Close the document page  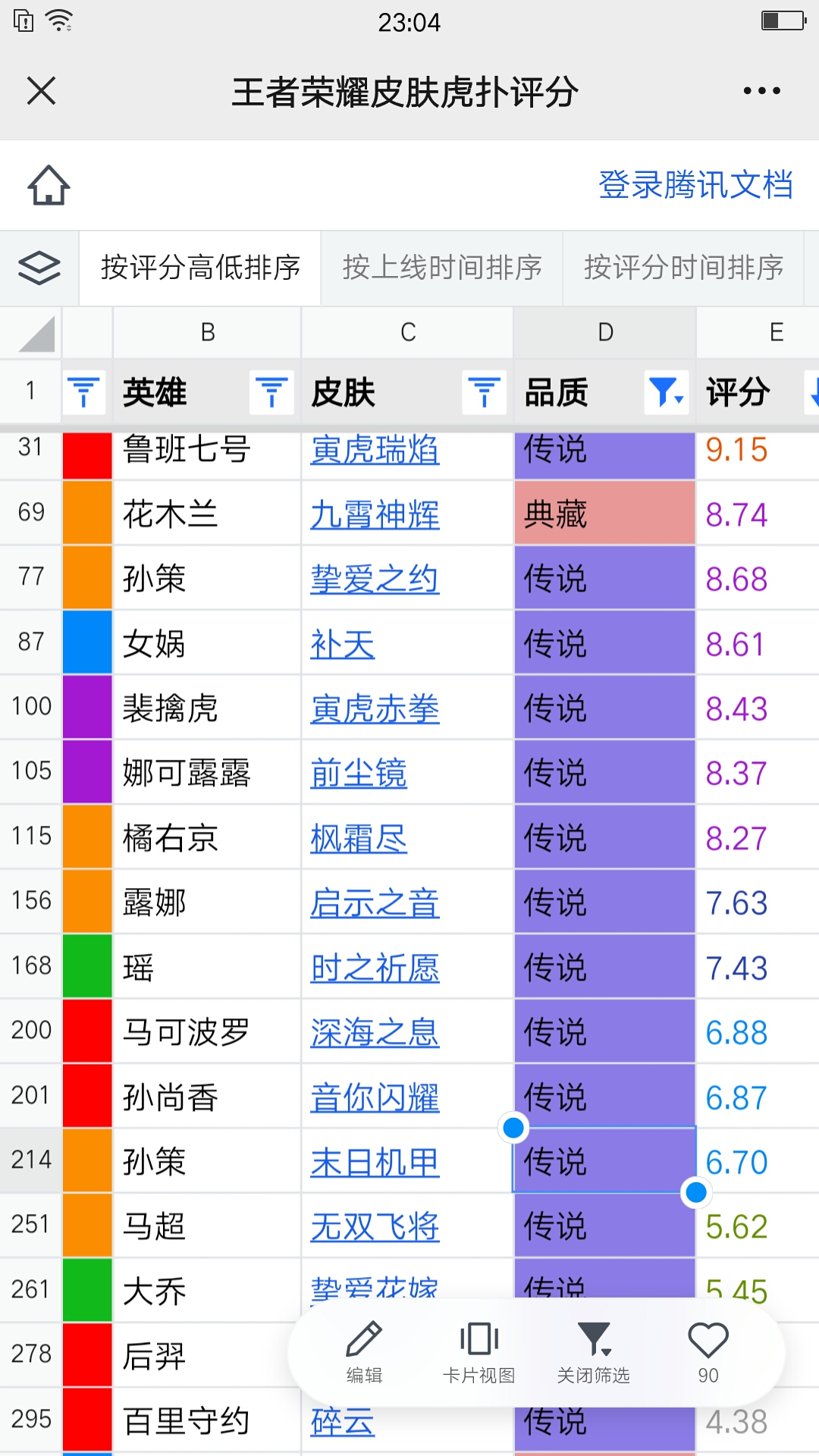pyautogui.click(x=41, y=91)
